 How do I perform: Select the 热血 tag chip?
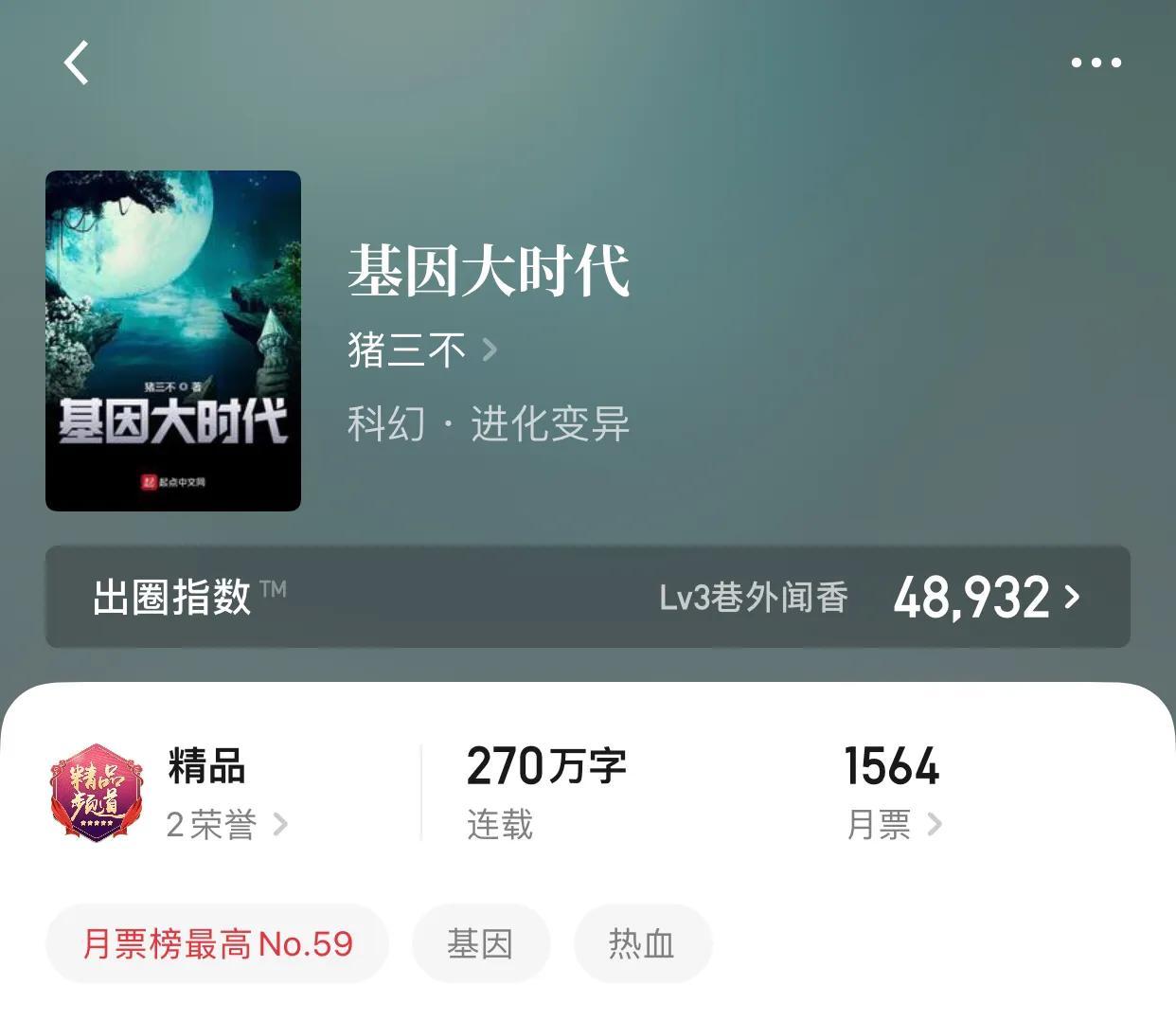click(x=642, y=943)
